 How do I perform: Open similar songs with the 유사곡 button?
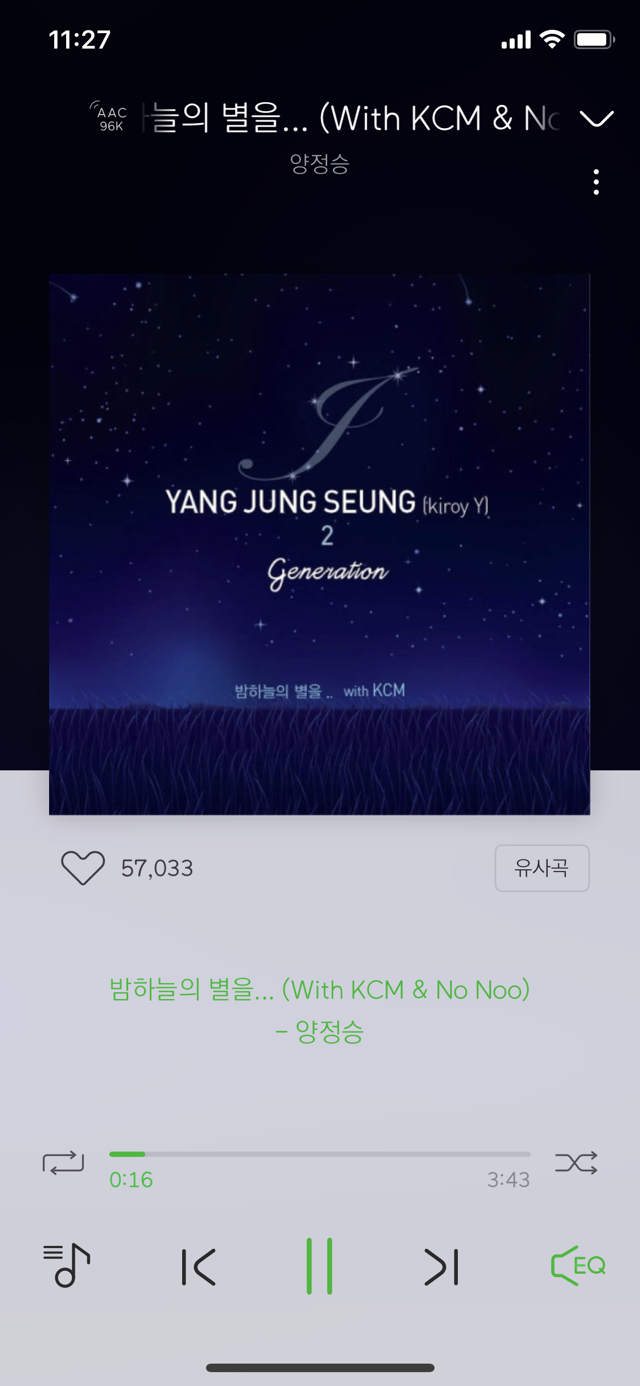[x=541, y=868]
